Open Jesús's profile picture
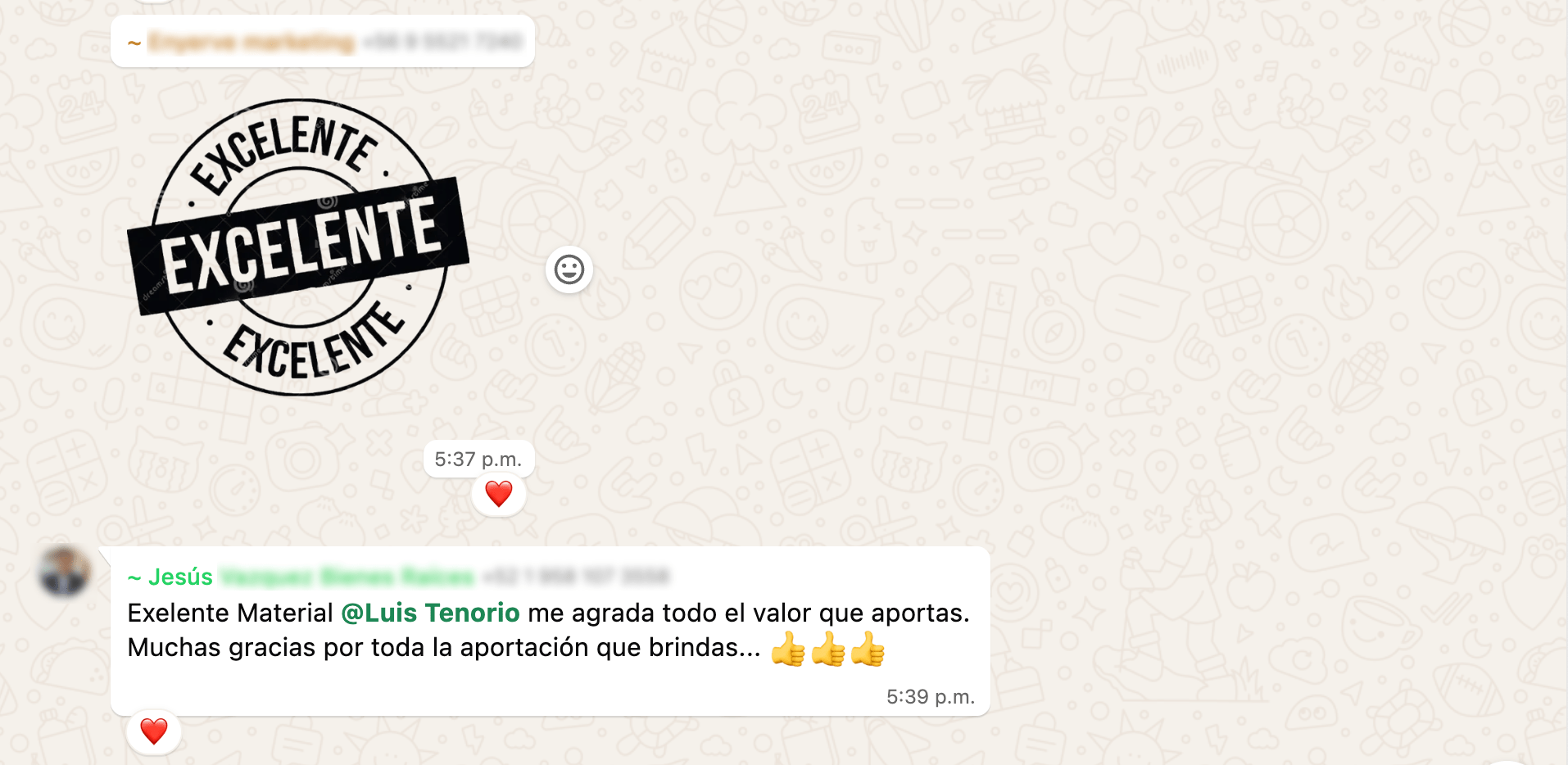The width and height of the screenshot is (1568, 765). (x=65, y=571)
